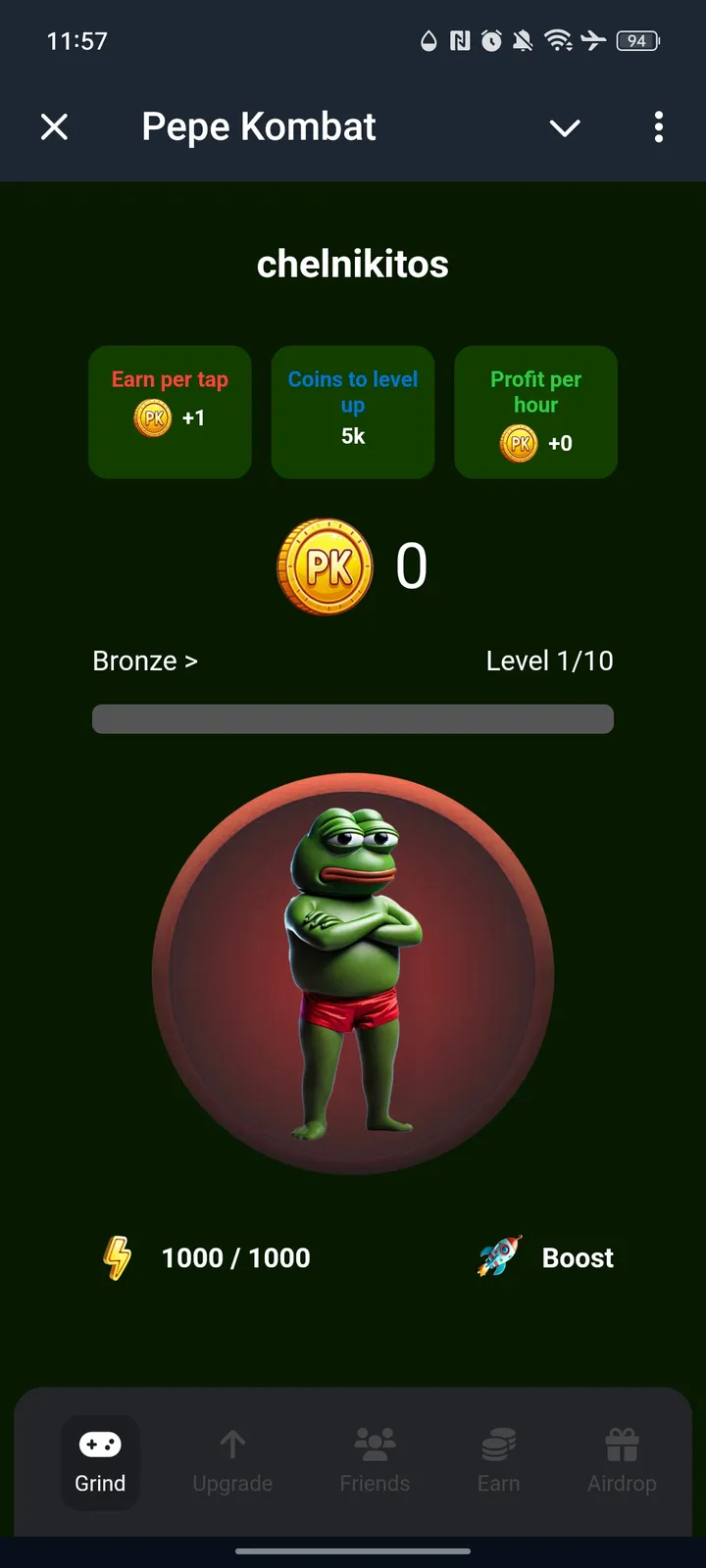Viewport: 706px width, 1568px height.
Task: Tap the rocket icon next to Boost
Action: (x=495, y=1257)
